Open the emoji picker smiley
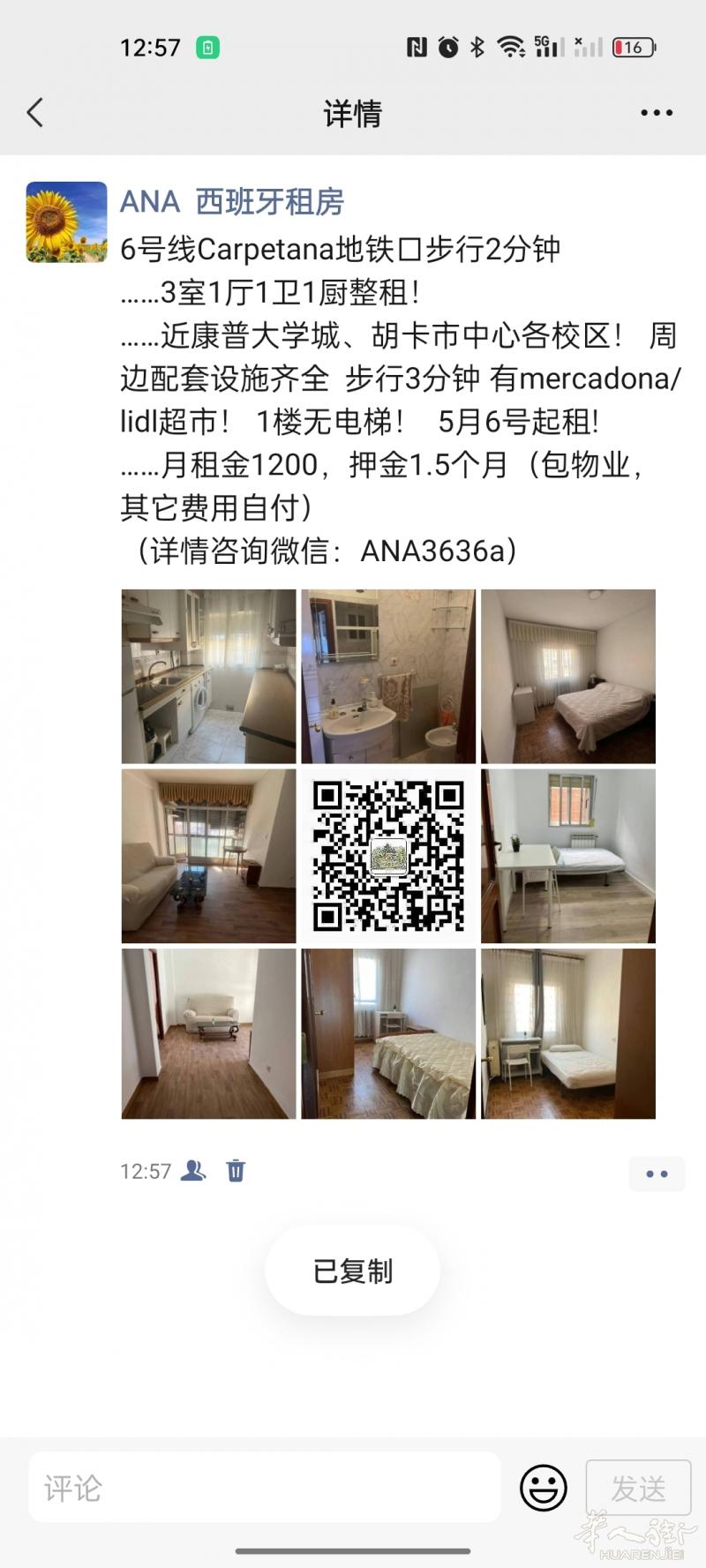The image size is (706, 1568). tap(543, 1489)
